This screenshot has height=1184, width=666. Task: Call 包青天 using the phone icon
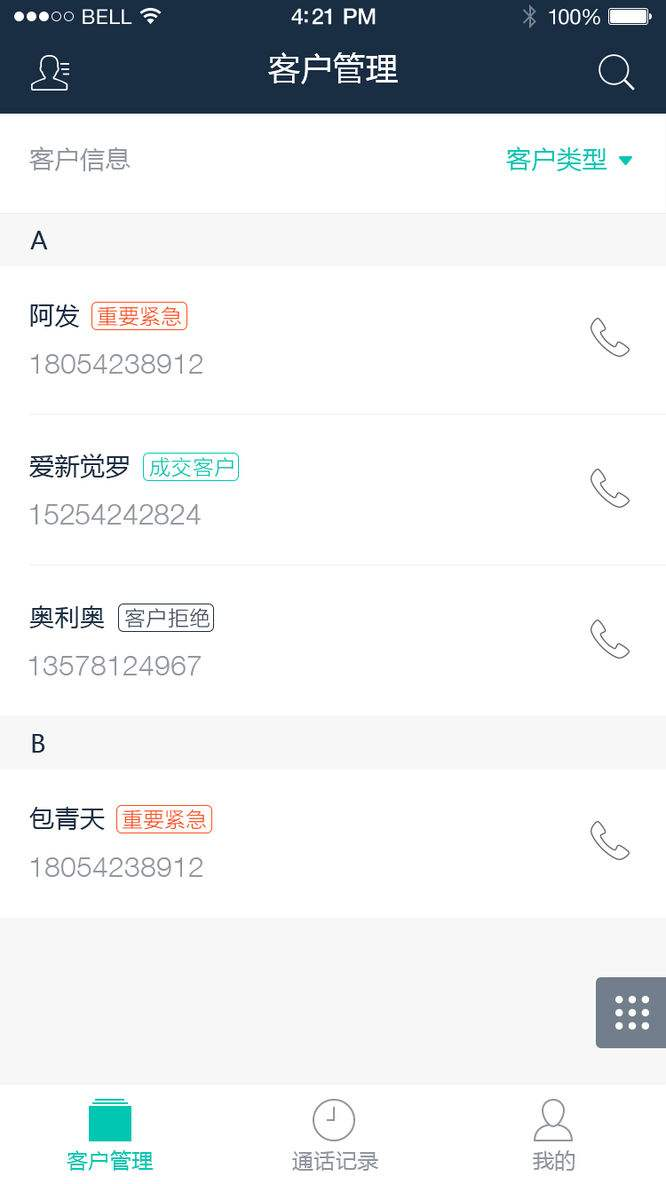point(609,840)
